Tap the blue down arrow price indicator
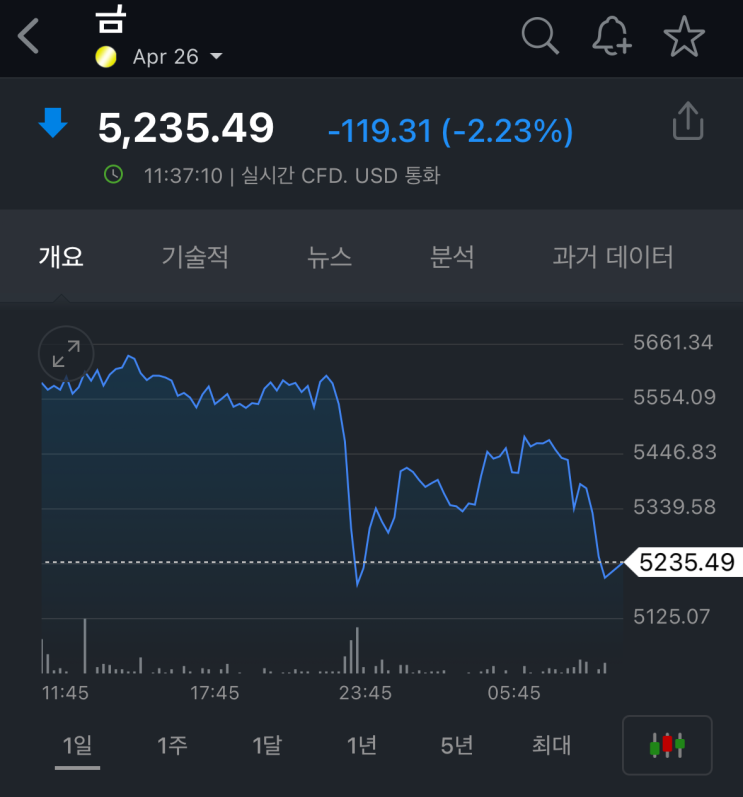This screenshot has width=743, height=797. click(53, 122)
